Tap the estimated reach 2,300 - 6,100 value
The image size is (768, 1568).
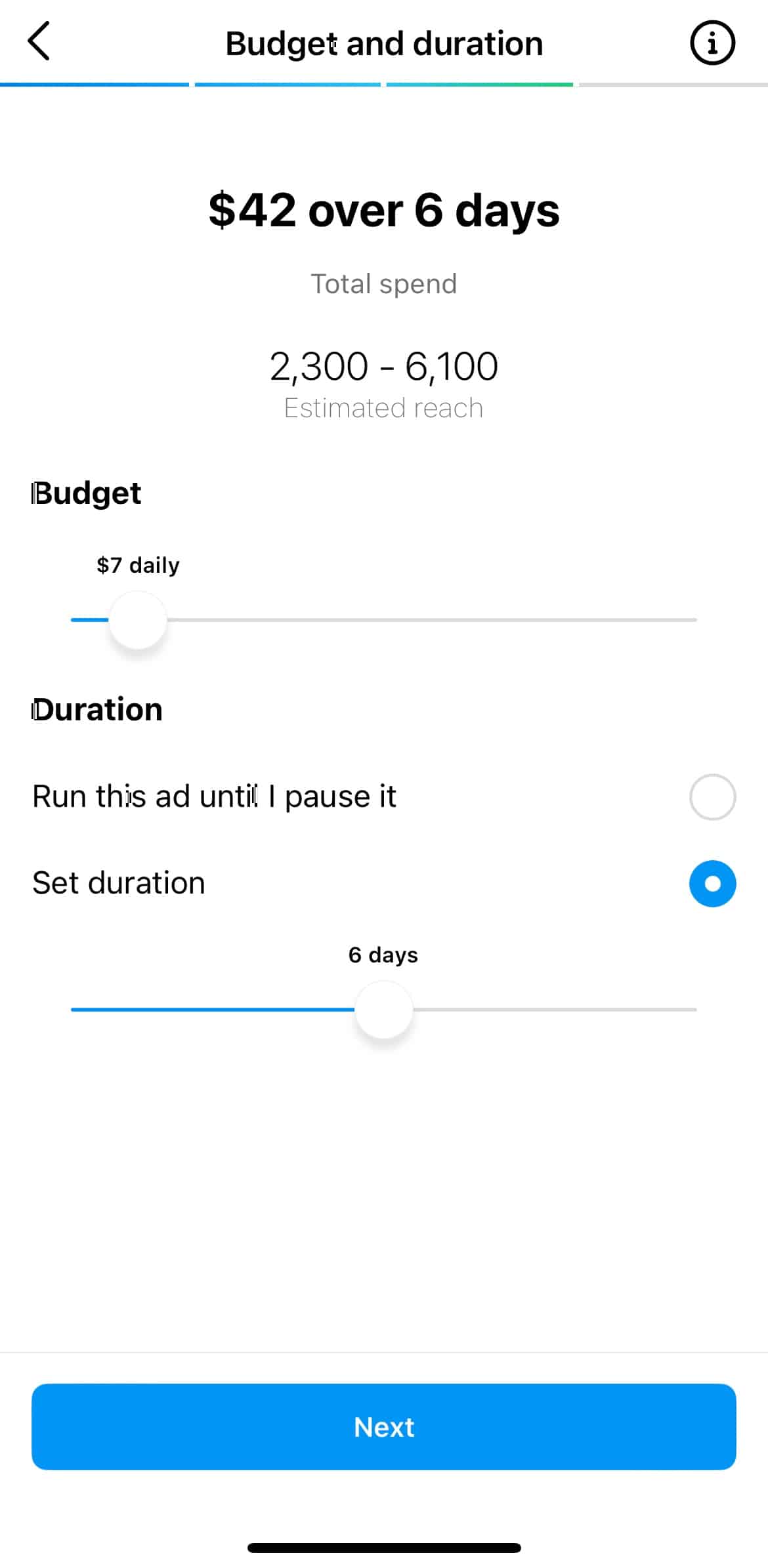point(384,365)
